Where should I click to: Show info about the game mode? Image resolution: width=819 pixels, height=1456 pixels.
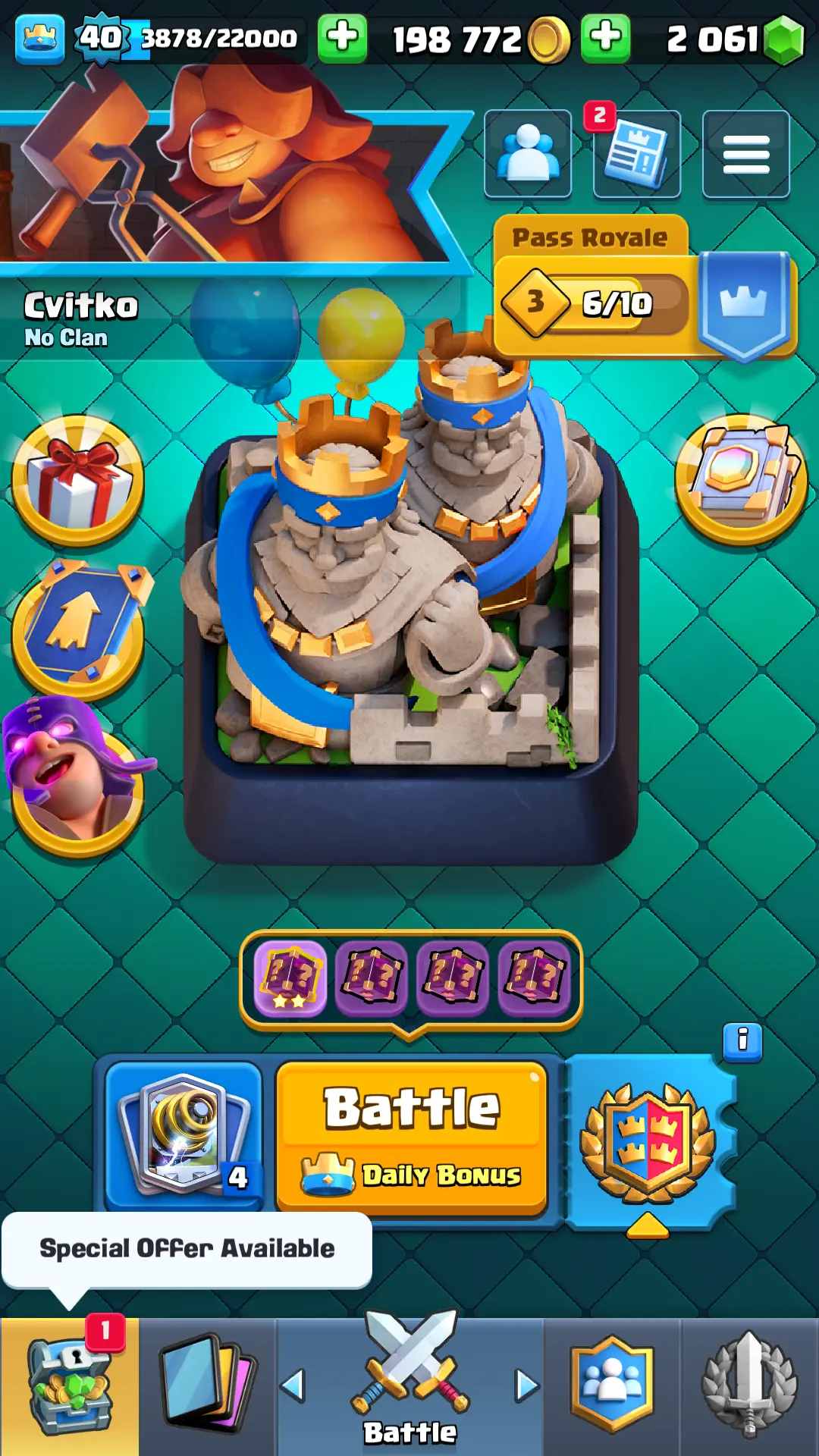pyautogui.click(x=742, y=1041)
